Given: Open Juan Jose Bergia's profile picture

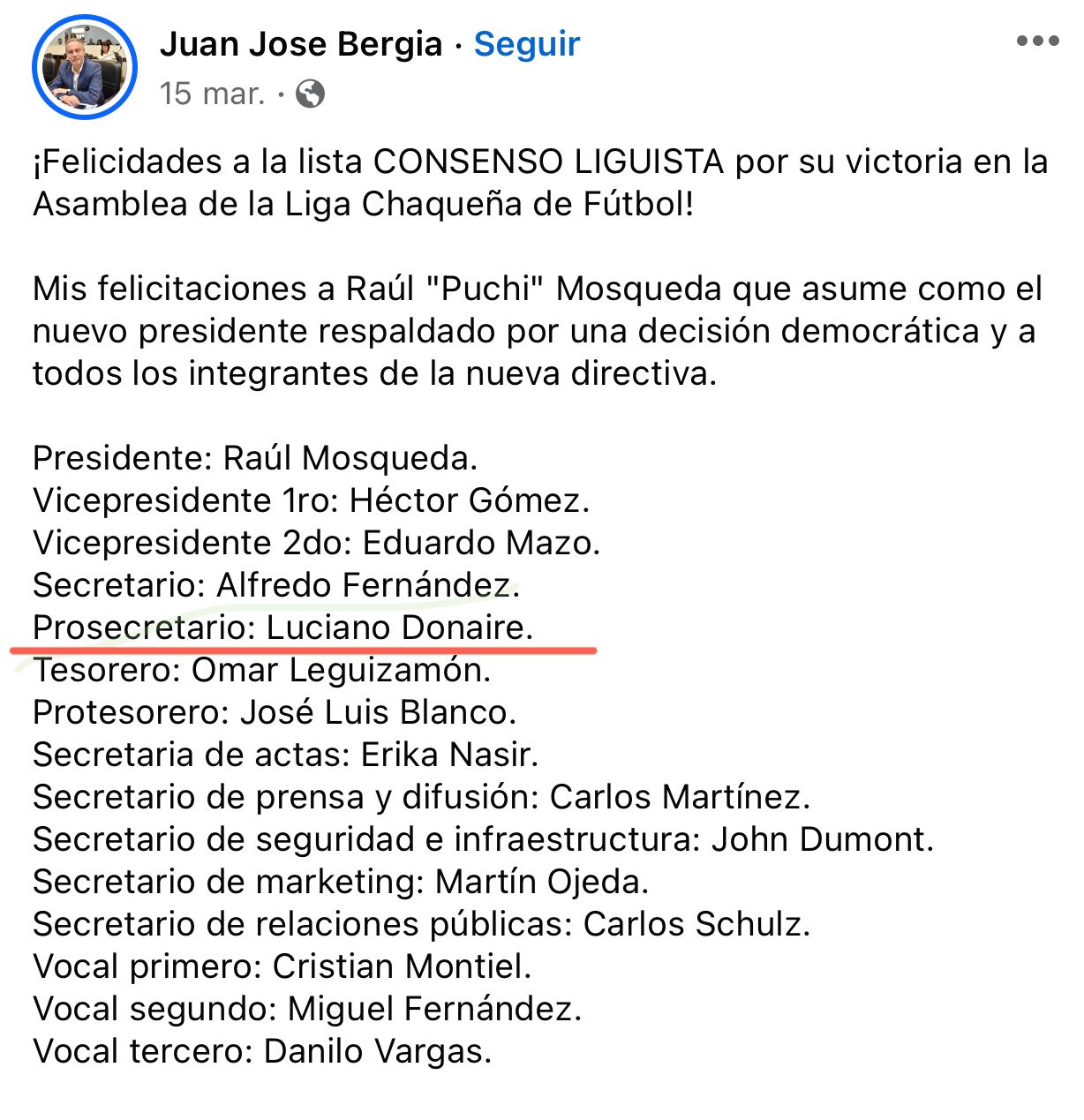Looking at the screenshot, I should pos(85,67).
